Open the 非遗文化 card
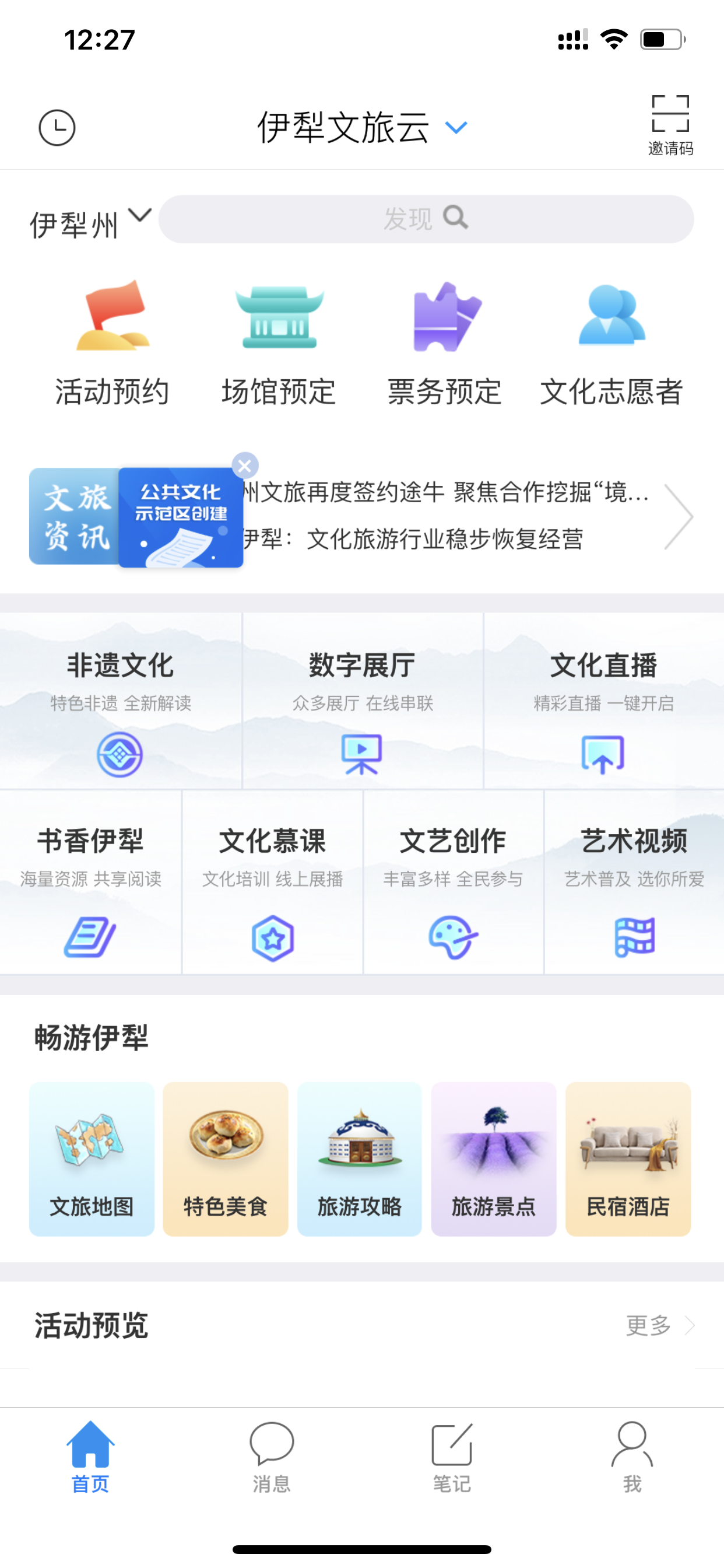 point(121,700)
